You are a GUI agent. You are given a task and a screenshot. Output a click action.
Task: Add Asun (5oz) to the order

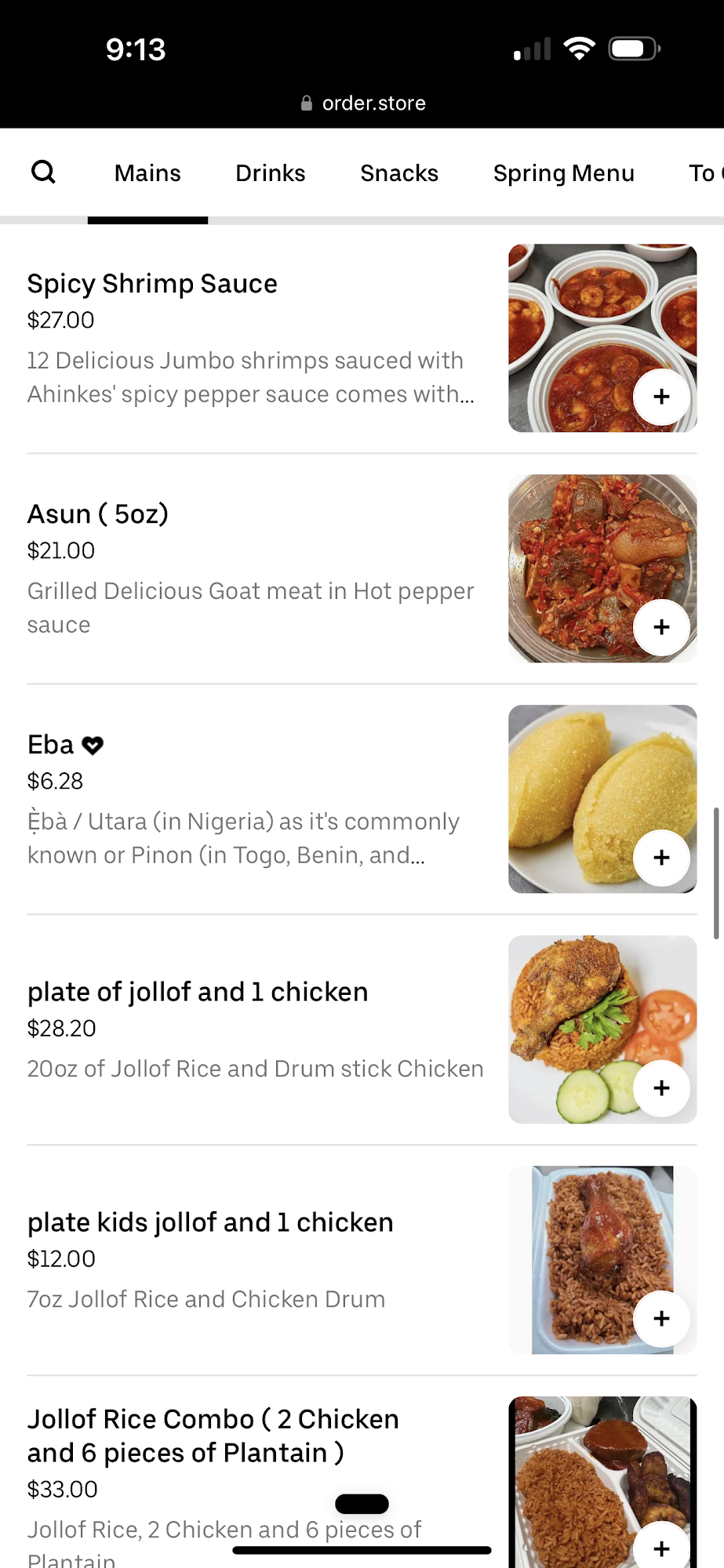(x=661, y=627)
